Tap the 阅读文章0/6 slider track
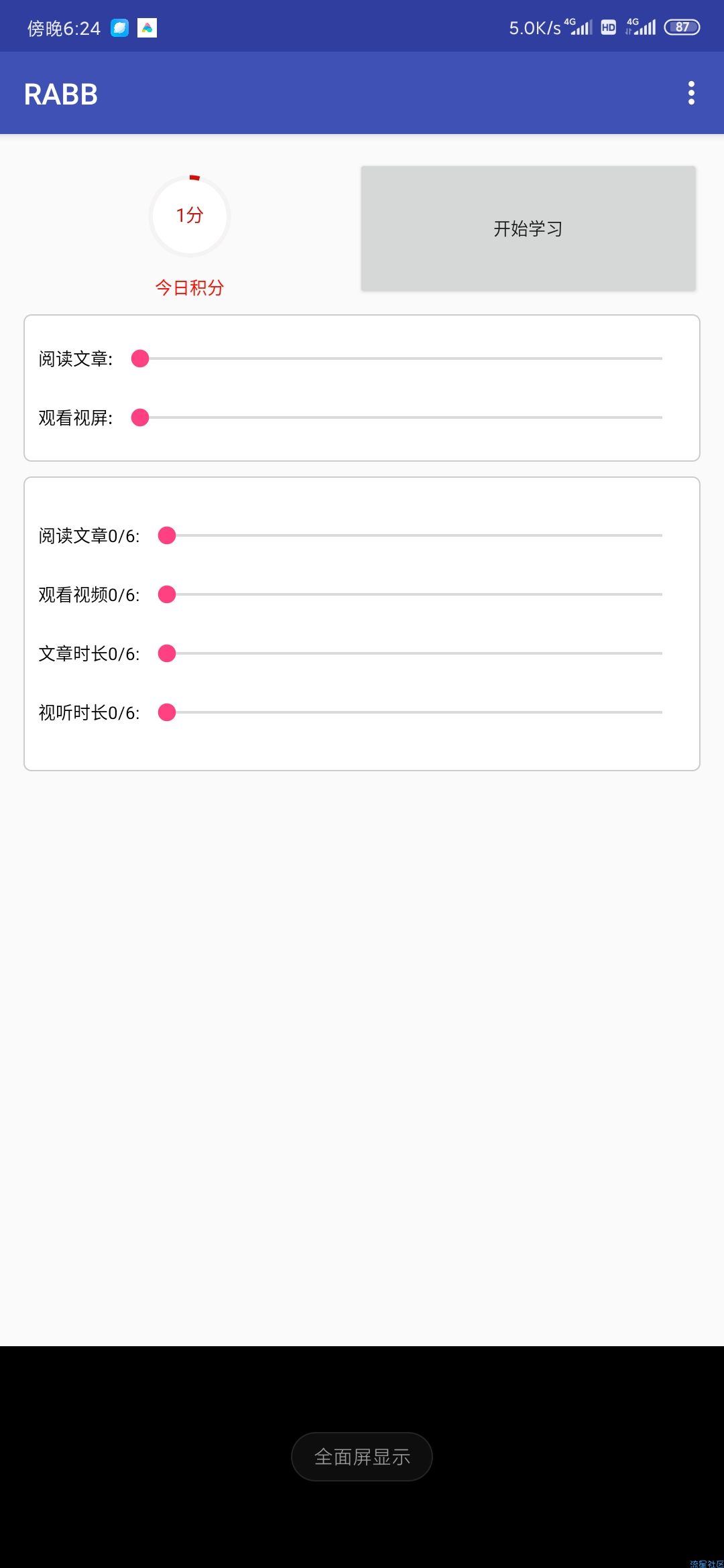This screenshot has height=1568, width=724. [410, 535]
